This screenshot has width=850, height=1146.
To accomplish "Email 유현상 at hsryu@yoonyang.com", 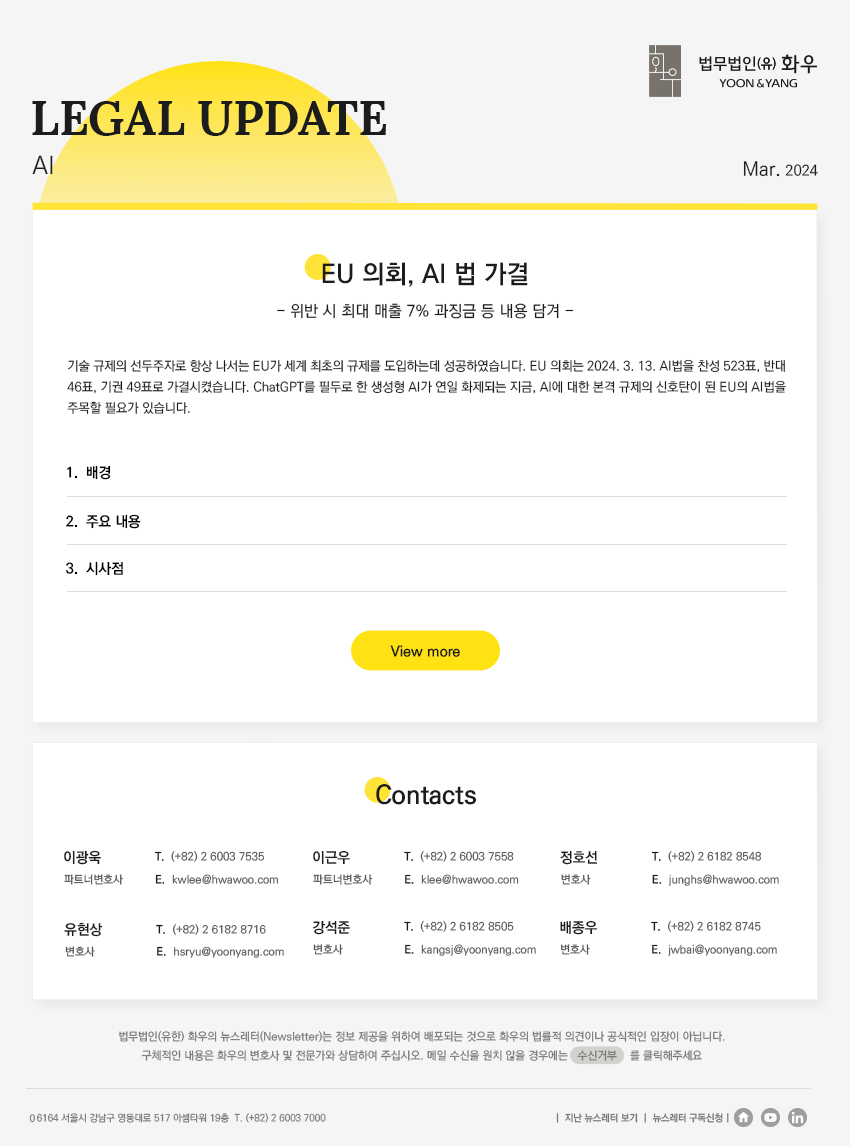I will point(228,952).
